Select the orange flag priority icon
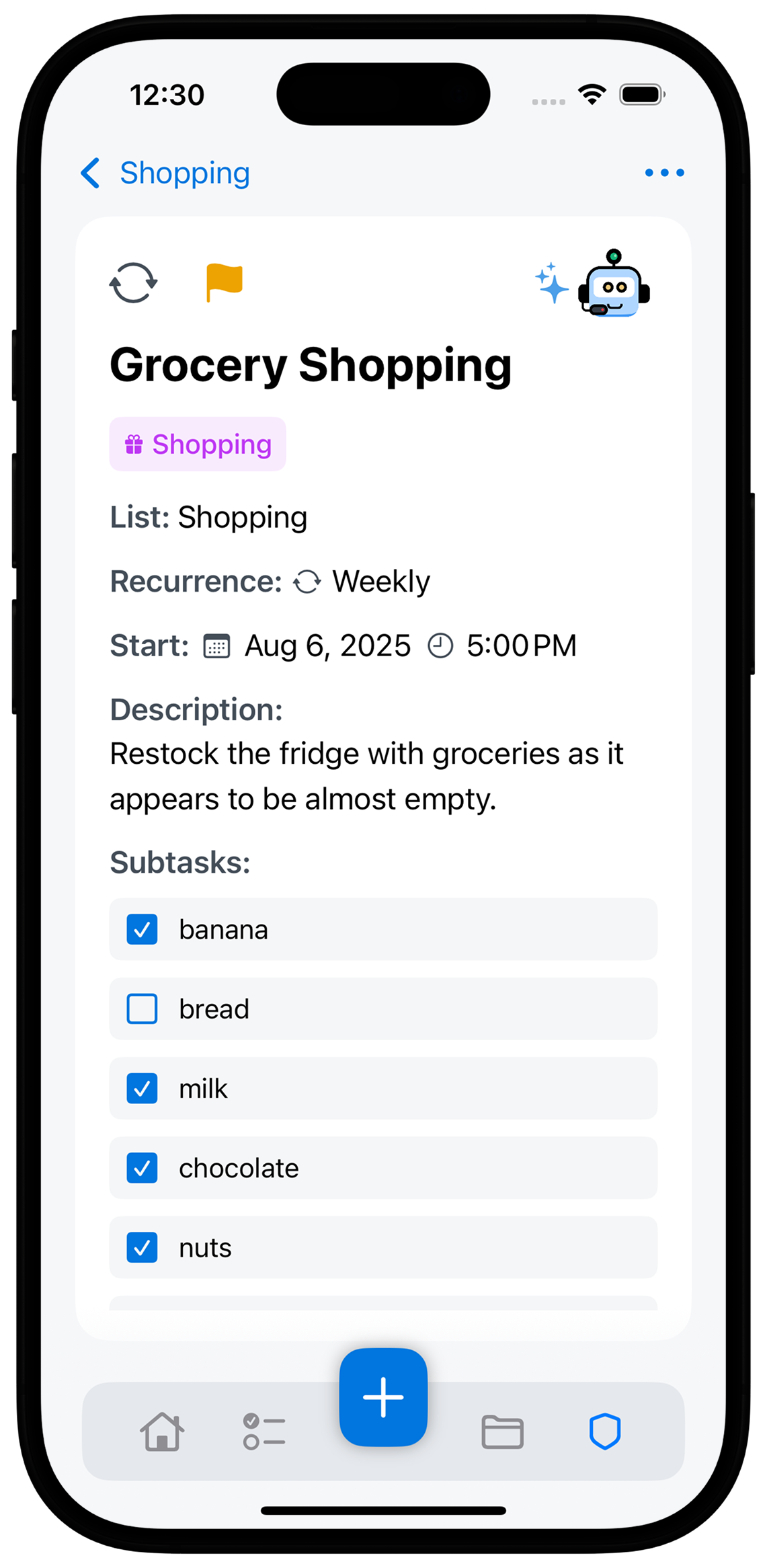The height and width of the screenshot is (1568, 767). click(223, 282)
